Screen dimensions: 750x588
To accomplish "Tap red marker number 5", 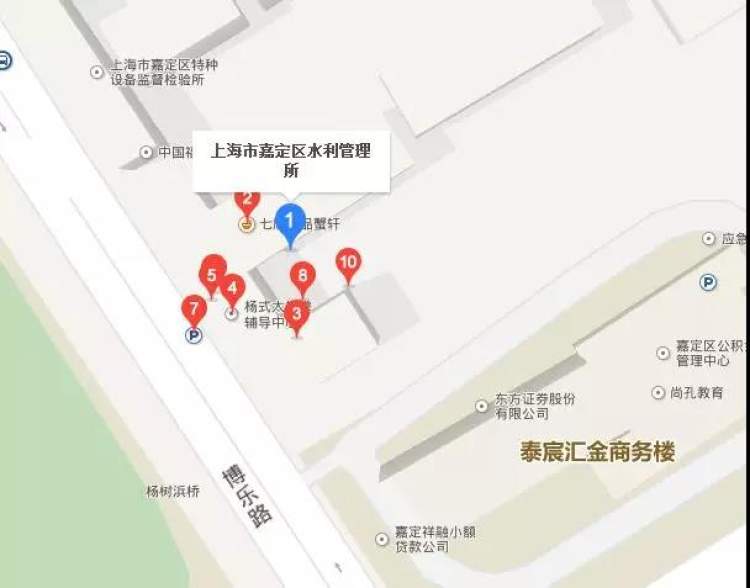I will (211, 272).
